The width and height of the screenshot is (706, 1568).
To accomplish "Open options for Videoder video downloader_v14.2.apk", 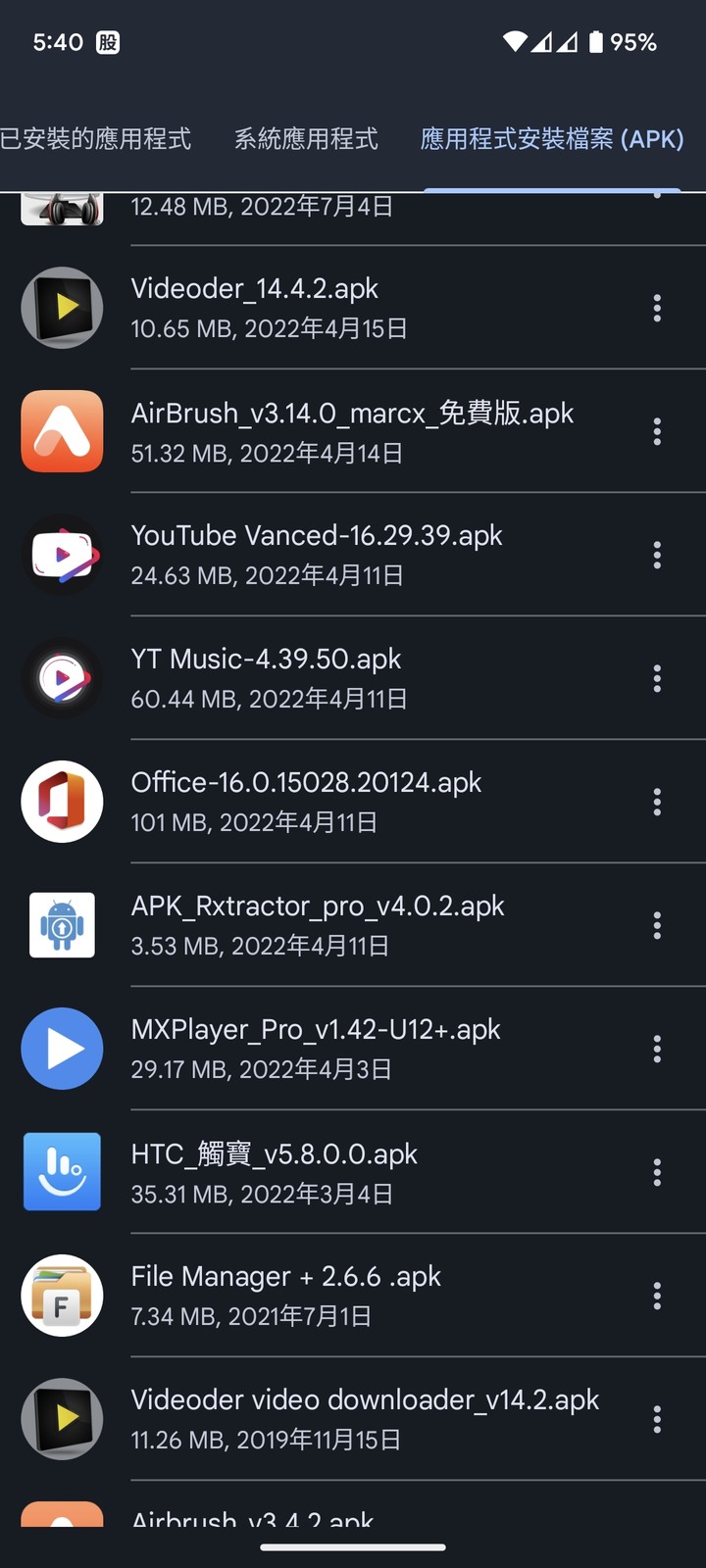I will tap(657, 1420).
